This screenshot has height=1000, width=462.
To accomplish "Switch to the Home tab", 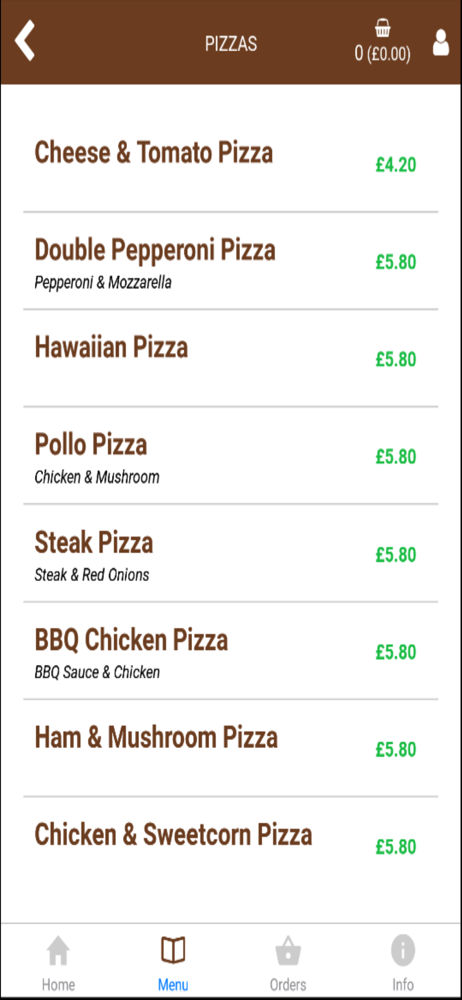I will (58, 963).
